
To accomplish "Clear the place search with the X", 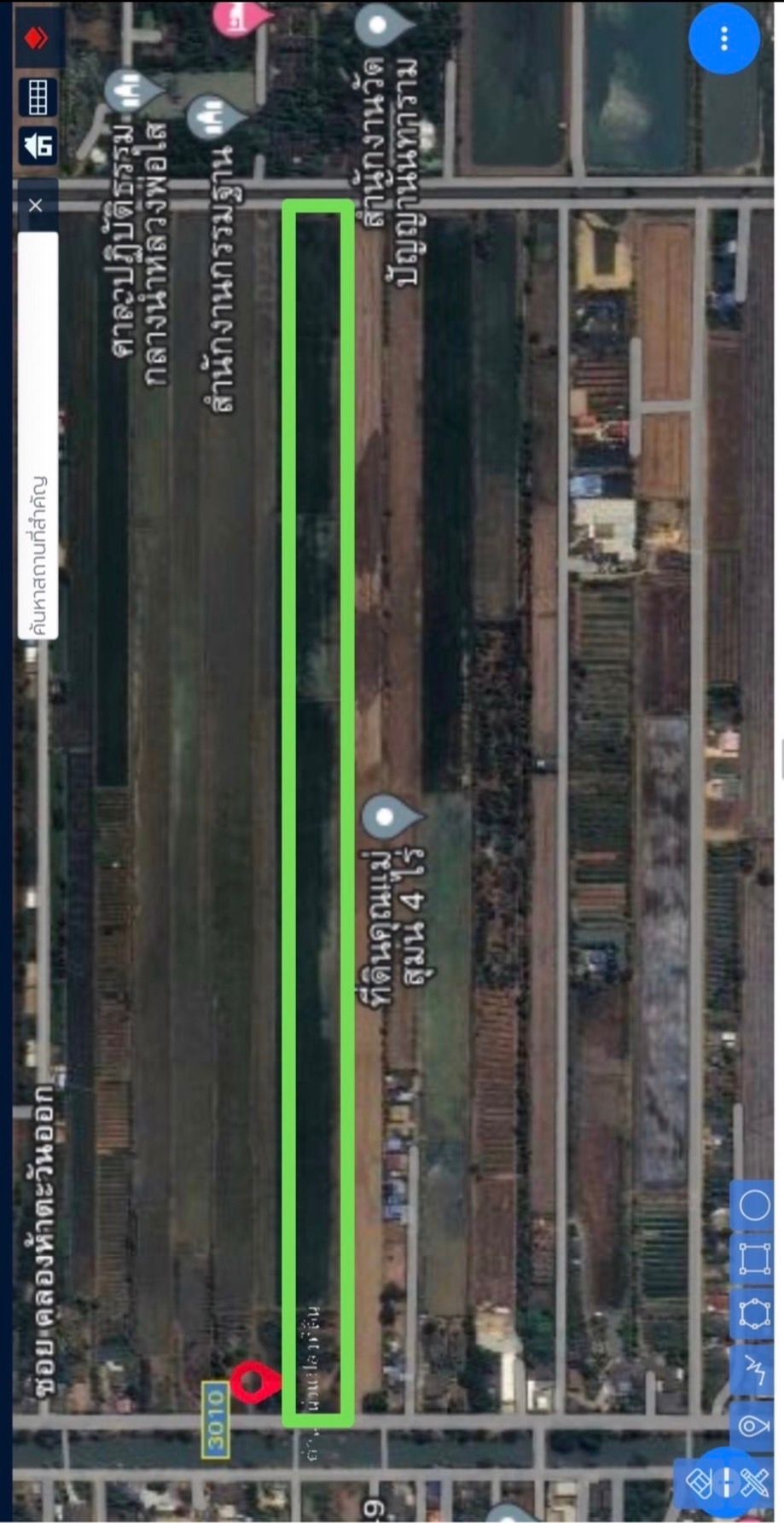I will pos(36,206).
